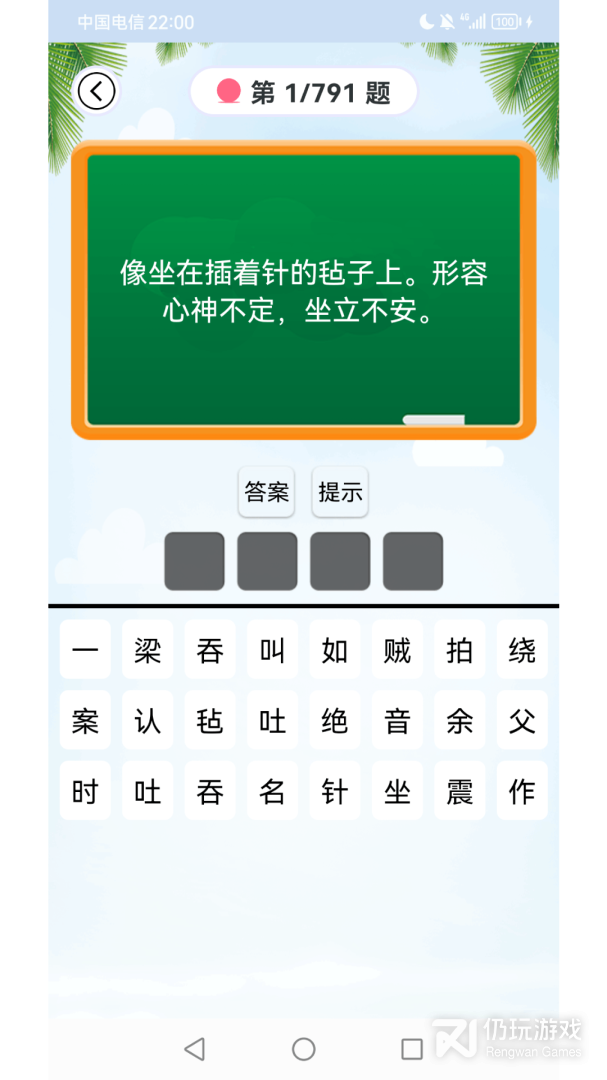
Task: Reveal the answer with the 答案 button
Action: [266, 492]
